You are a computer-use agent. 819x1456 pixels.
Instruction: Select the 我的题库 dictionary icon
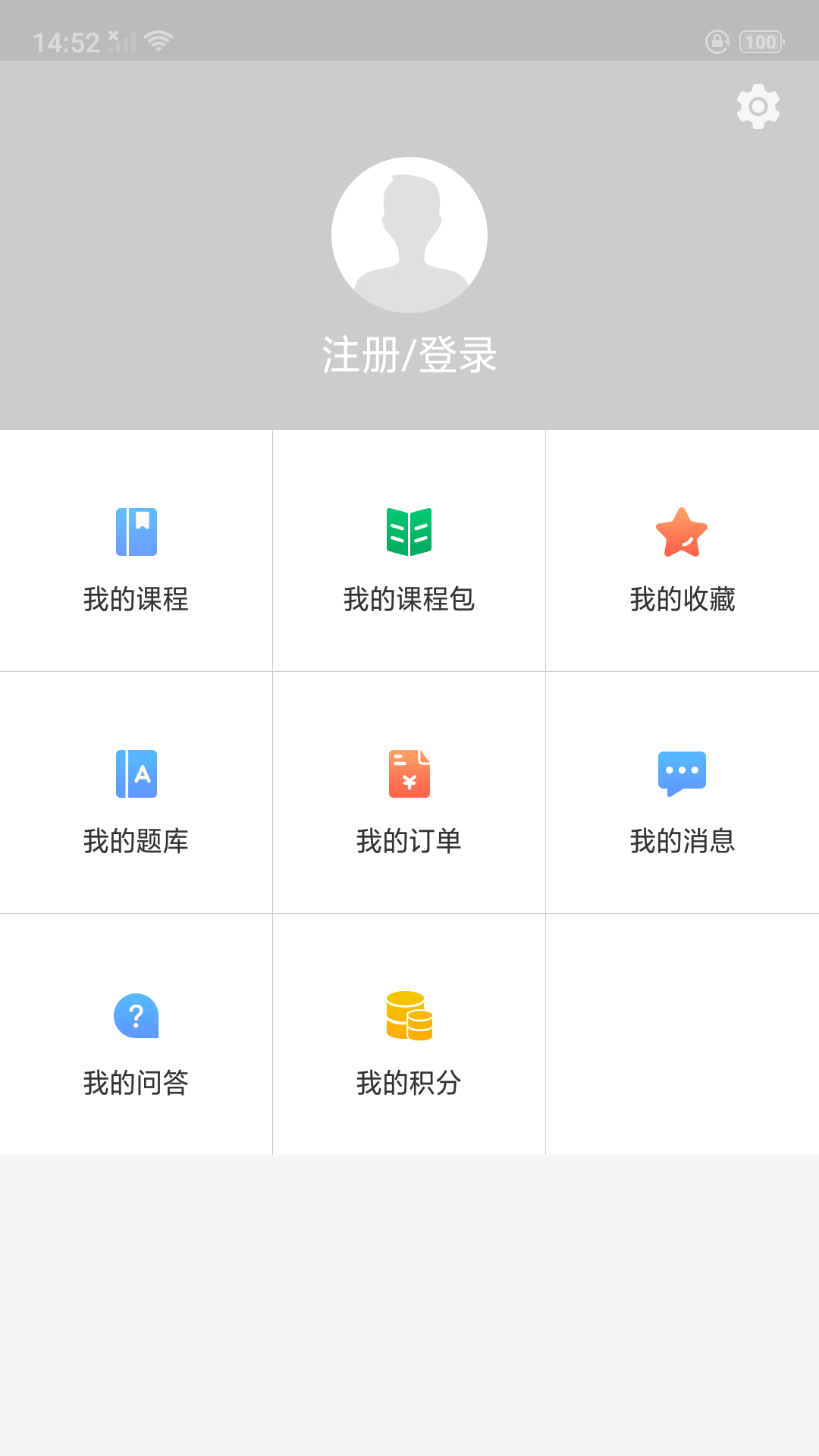tap(136, 773)
